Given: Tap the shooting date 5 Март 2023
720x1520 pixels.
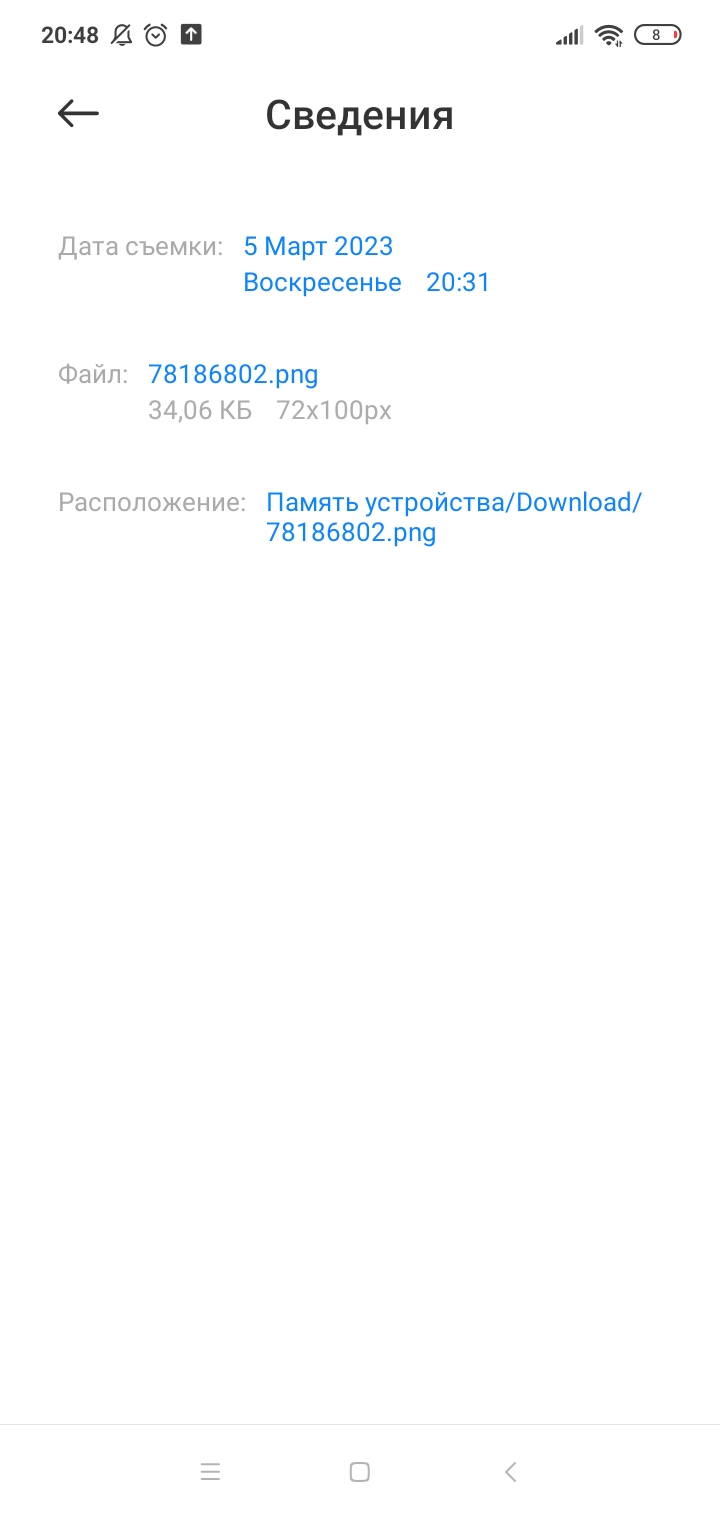Looking at the screenshot, I should [318, 246].
